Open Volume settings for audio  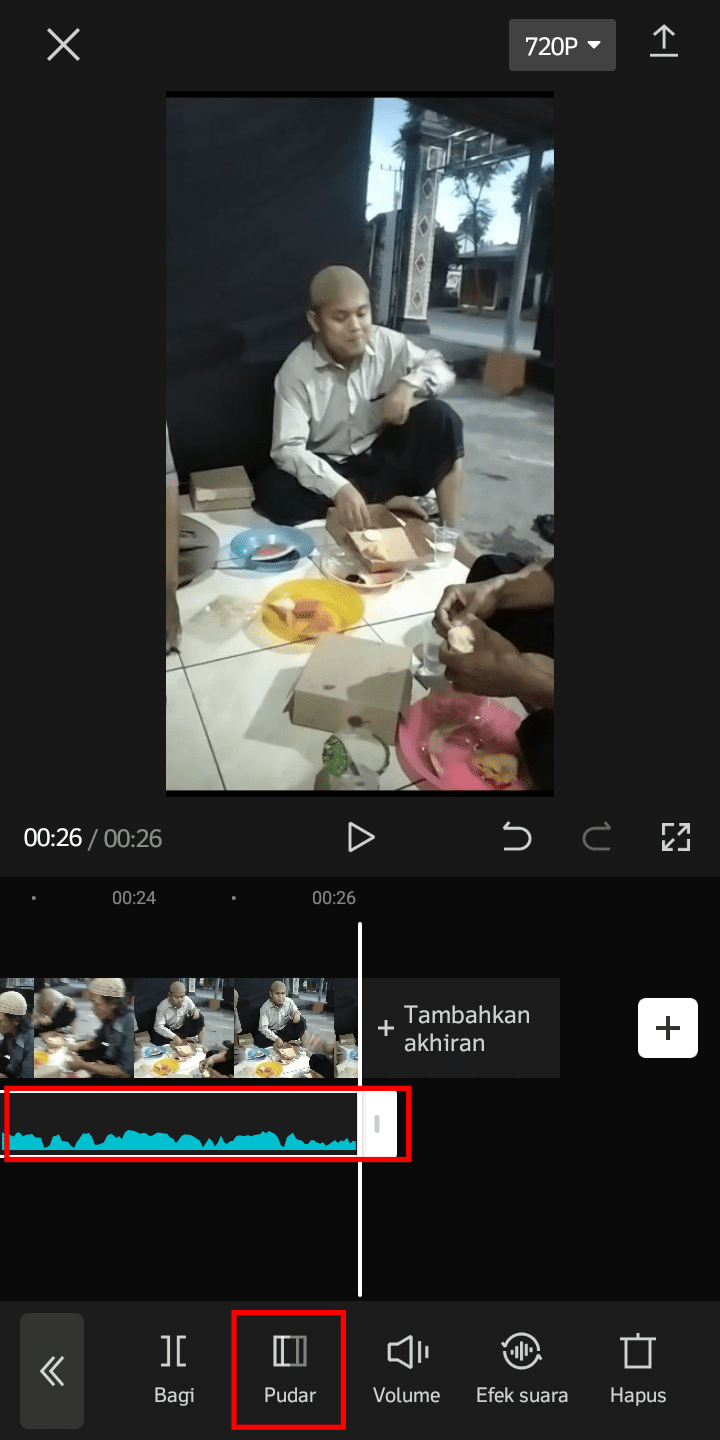[406, 1369]
